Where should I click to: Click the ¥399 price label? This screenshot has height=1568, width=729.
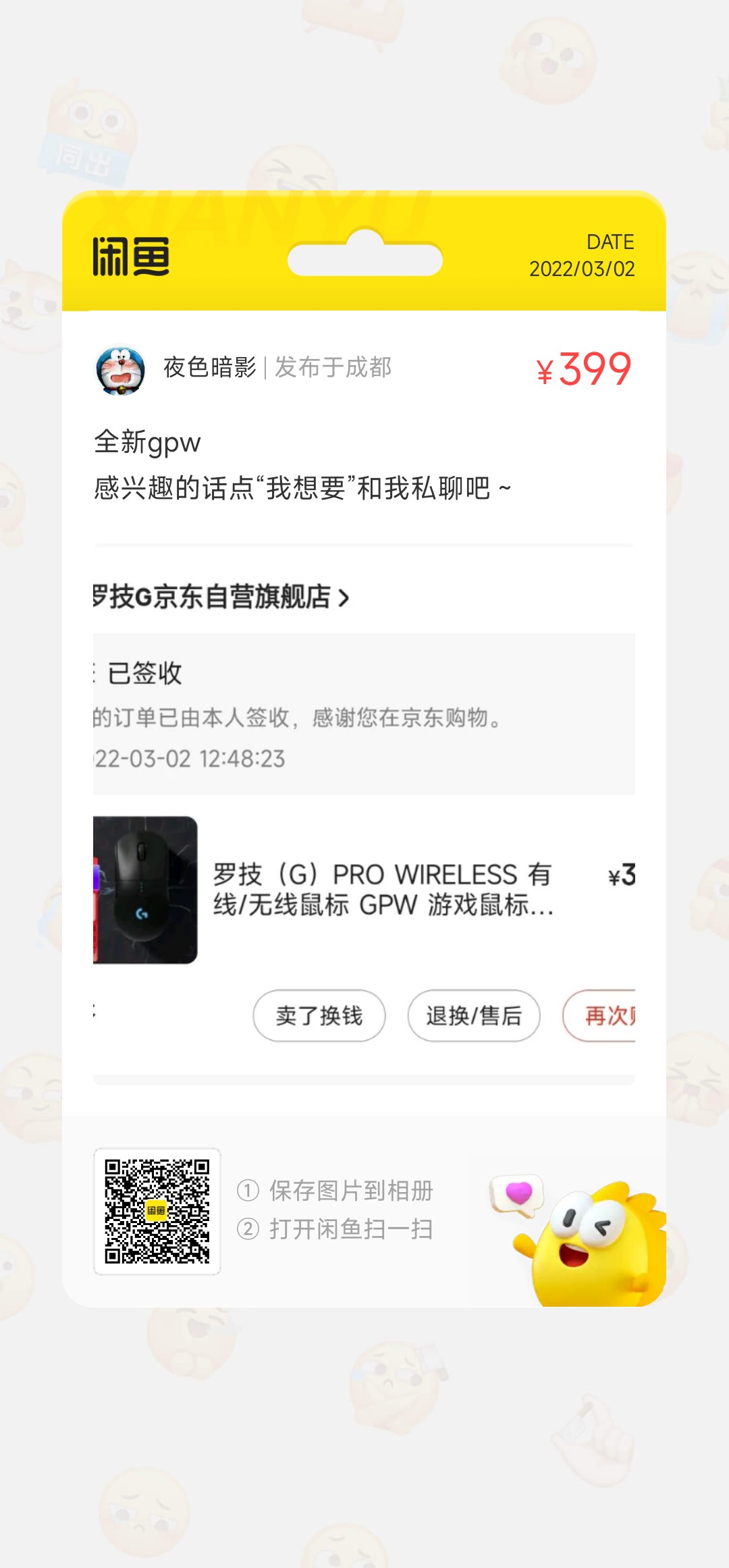click(583, 368)
